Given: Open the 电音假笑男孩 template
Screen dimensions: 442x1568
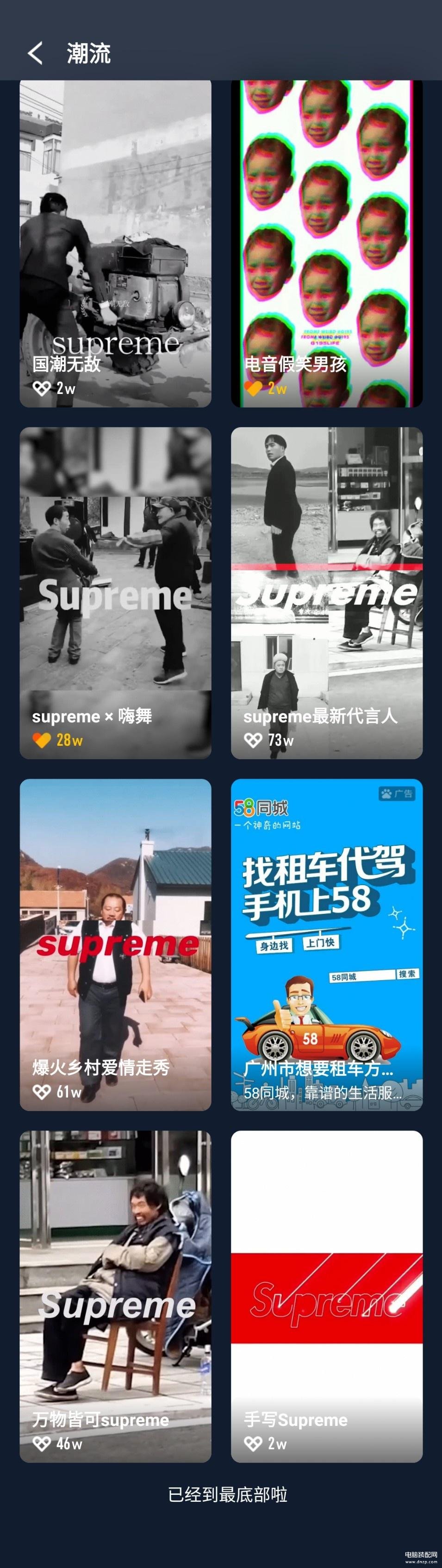Looking at the screenshot, I should tap(326, 244).
